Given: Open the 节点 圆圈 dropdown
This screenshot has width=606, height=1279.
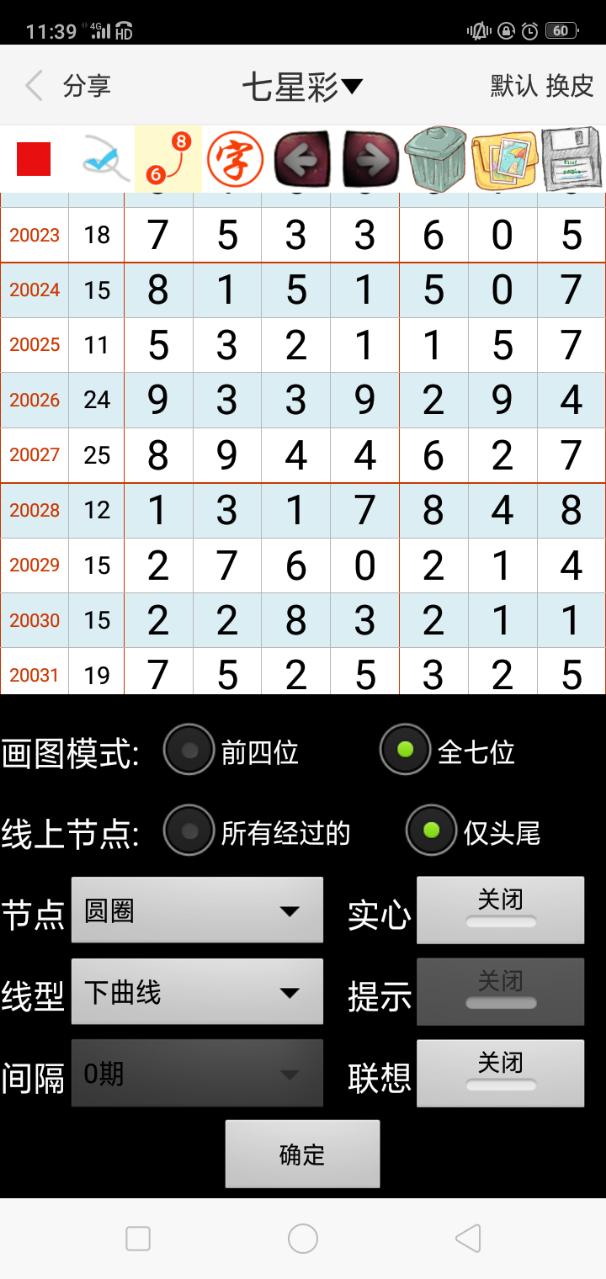Looking at the screenshot, I should (197, 910).
